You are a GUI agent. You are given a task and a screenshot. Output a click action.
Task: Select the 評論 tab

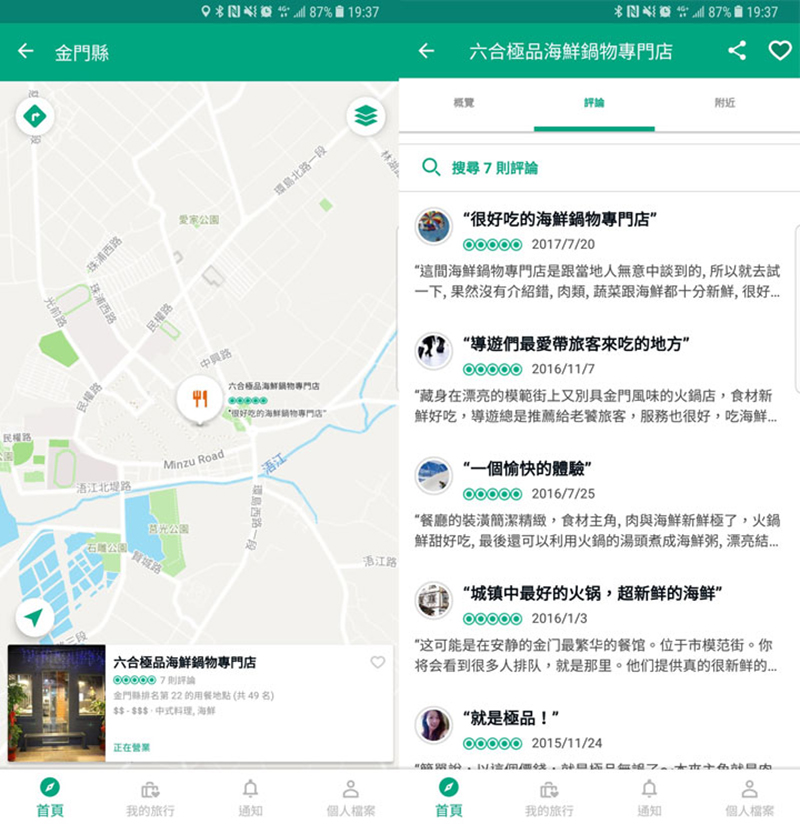pyautogui.click(x=594, y=103)
